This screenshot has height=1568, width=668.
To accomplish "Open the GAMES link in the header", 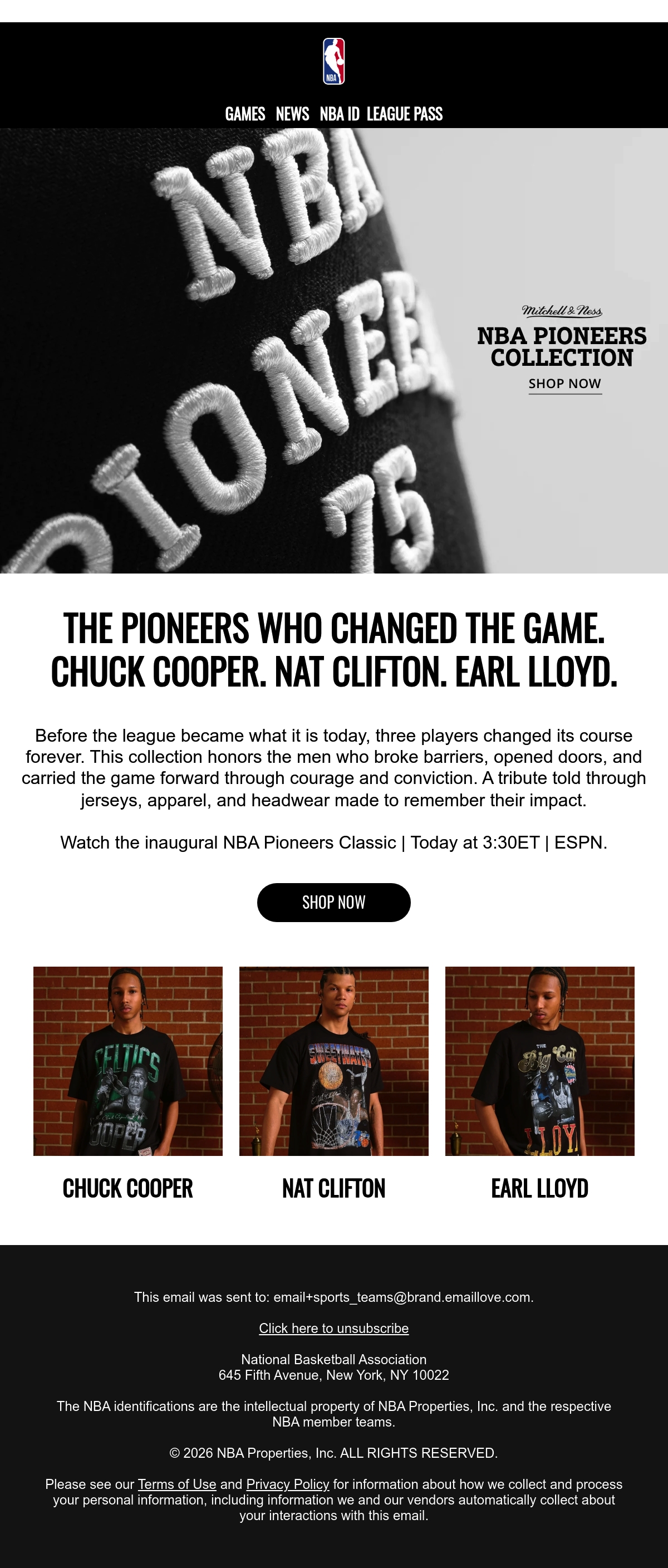I will (x=245, y=114).
